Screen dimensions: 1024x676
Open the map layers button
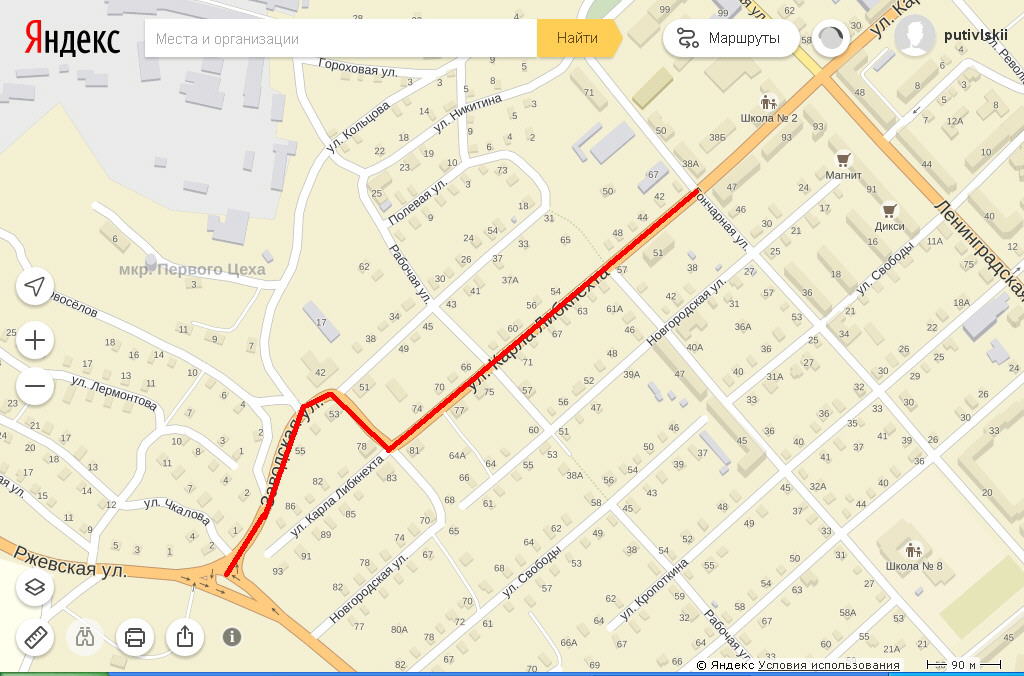coord(35,587)
